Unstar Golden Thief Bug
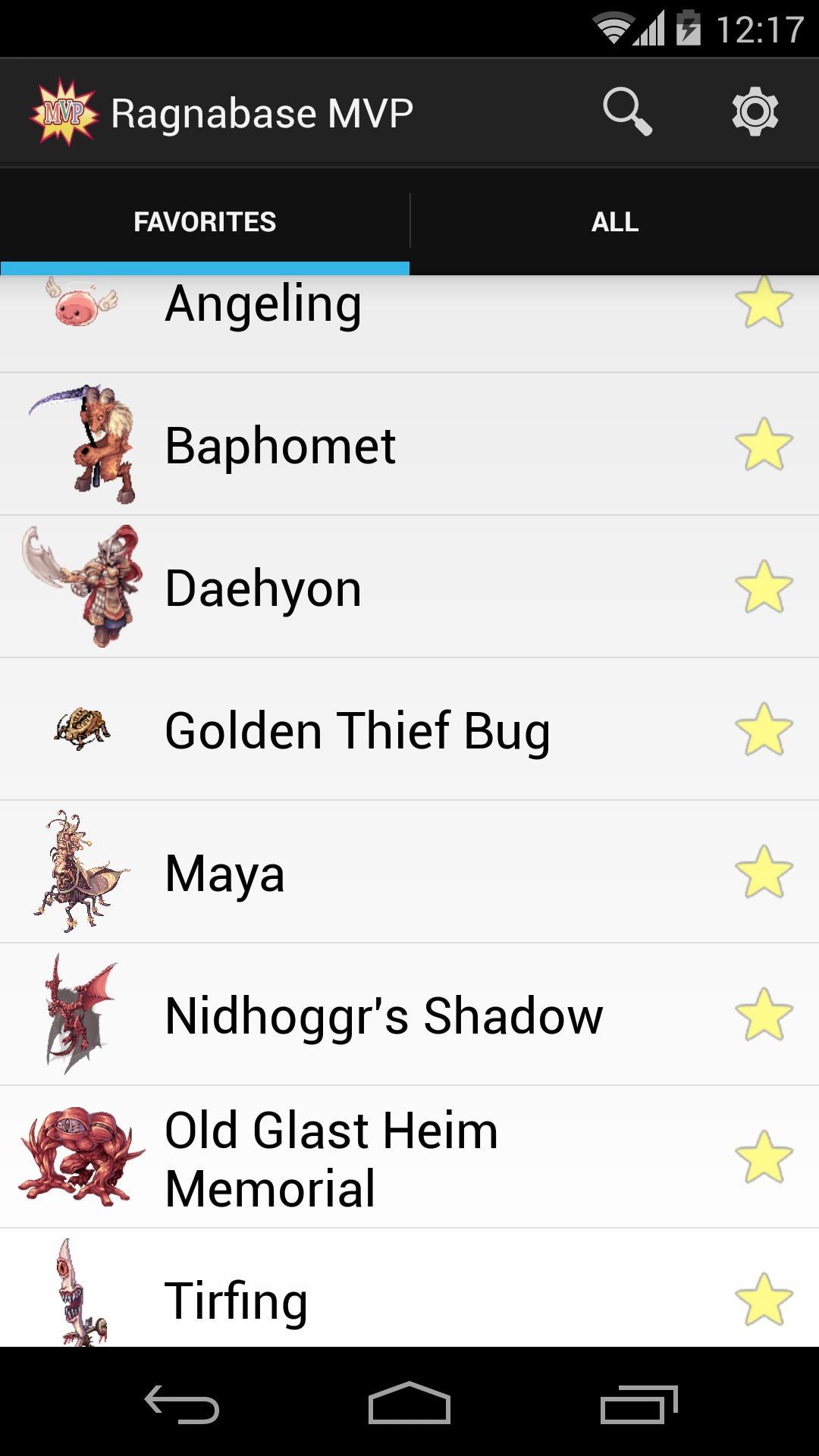 click(764, 730)
